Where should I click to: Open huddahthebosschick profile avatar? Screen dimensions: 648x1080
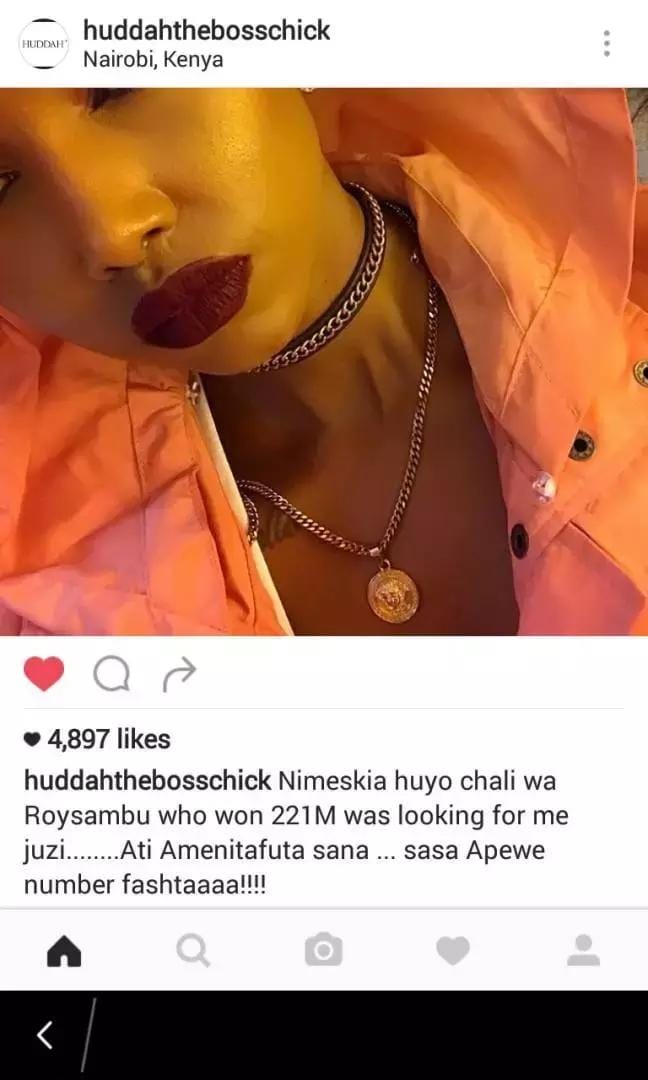44,43
